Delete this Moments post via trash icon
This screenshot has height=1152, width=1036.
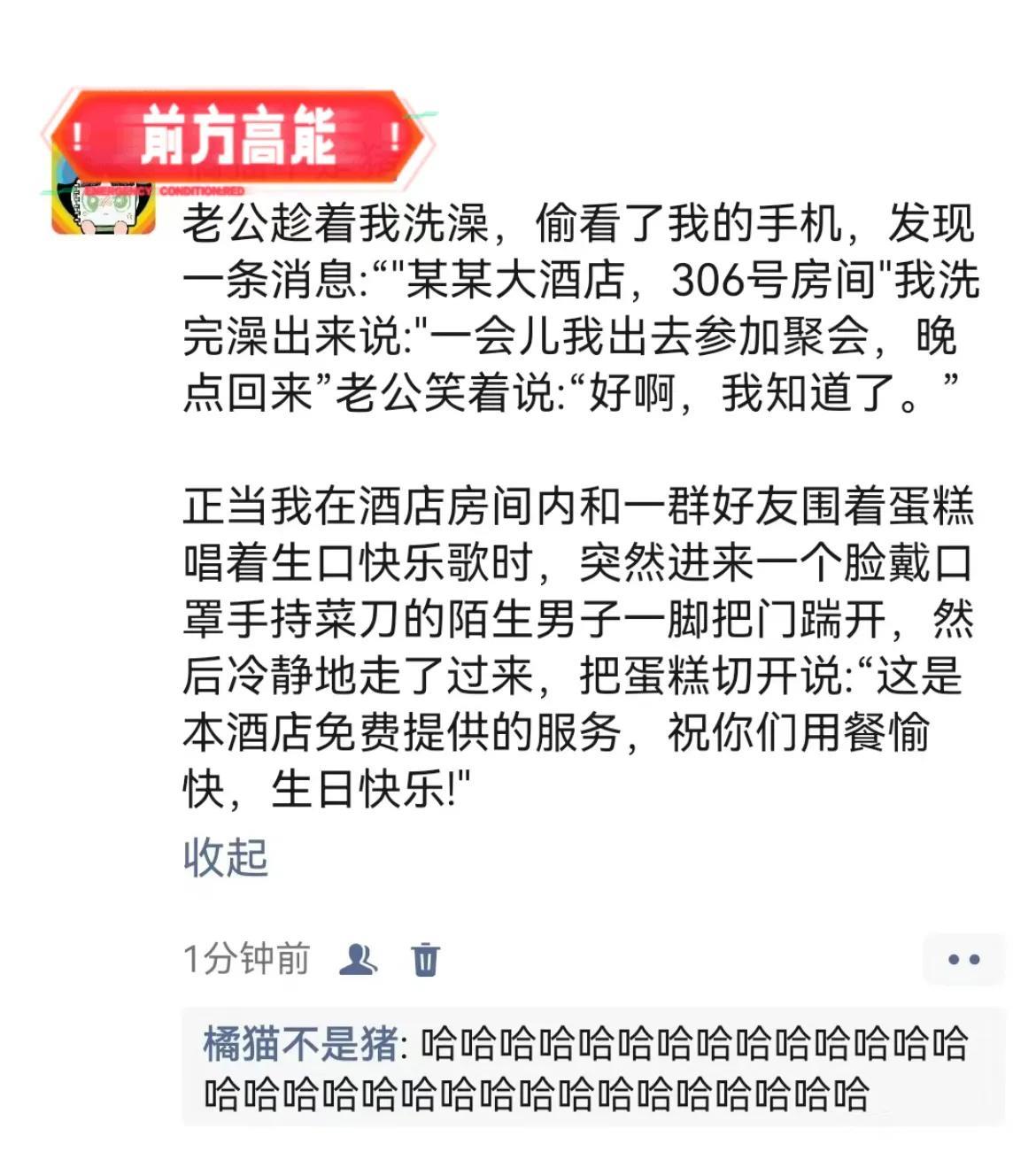tap(425, 959)
